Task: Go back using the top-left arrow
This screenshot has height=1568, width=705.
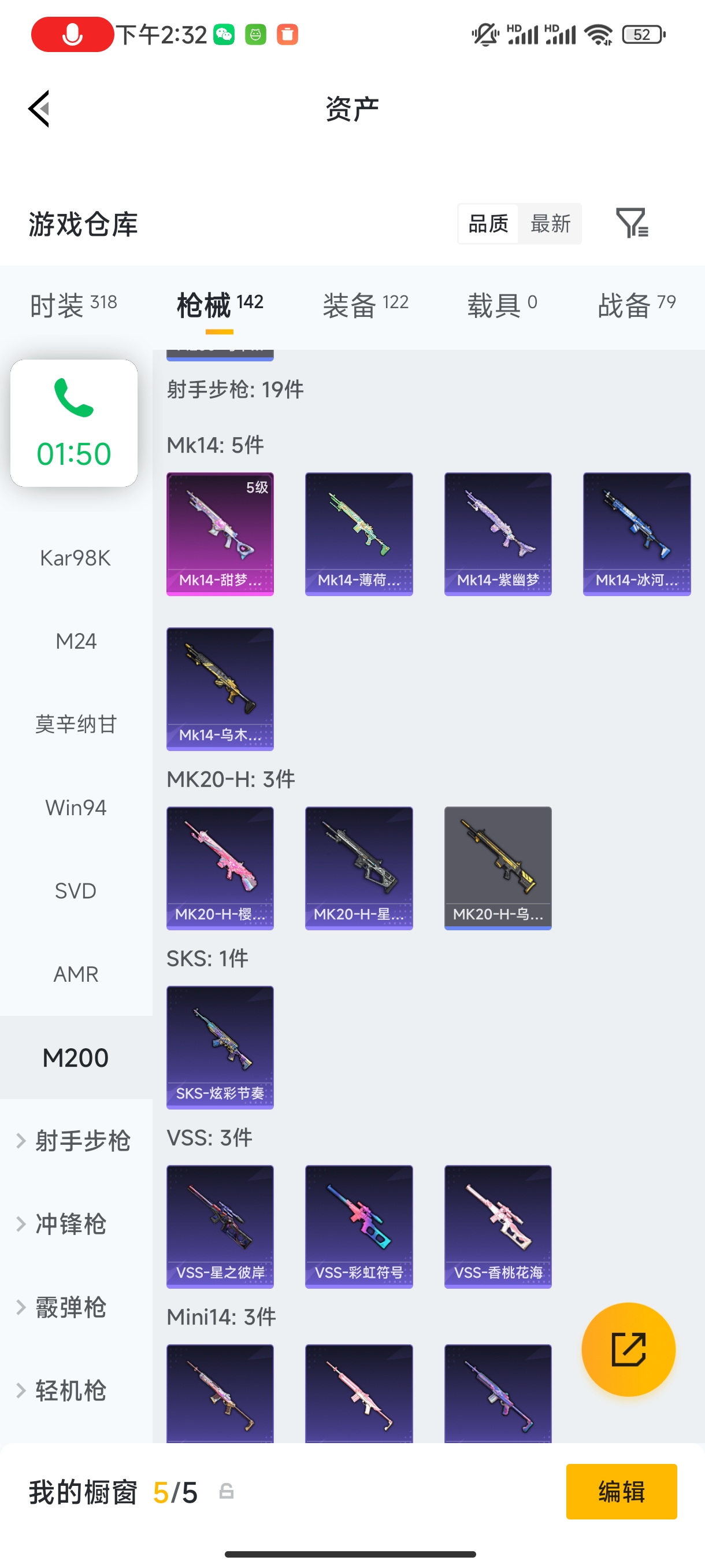Action: pos(39,109)
